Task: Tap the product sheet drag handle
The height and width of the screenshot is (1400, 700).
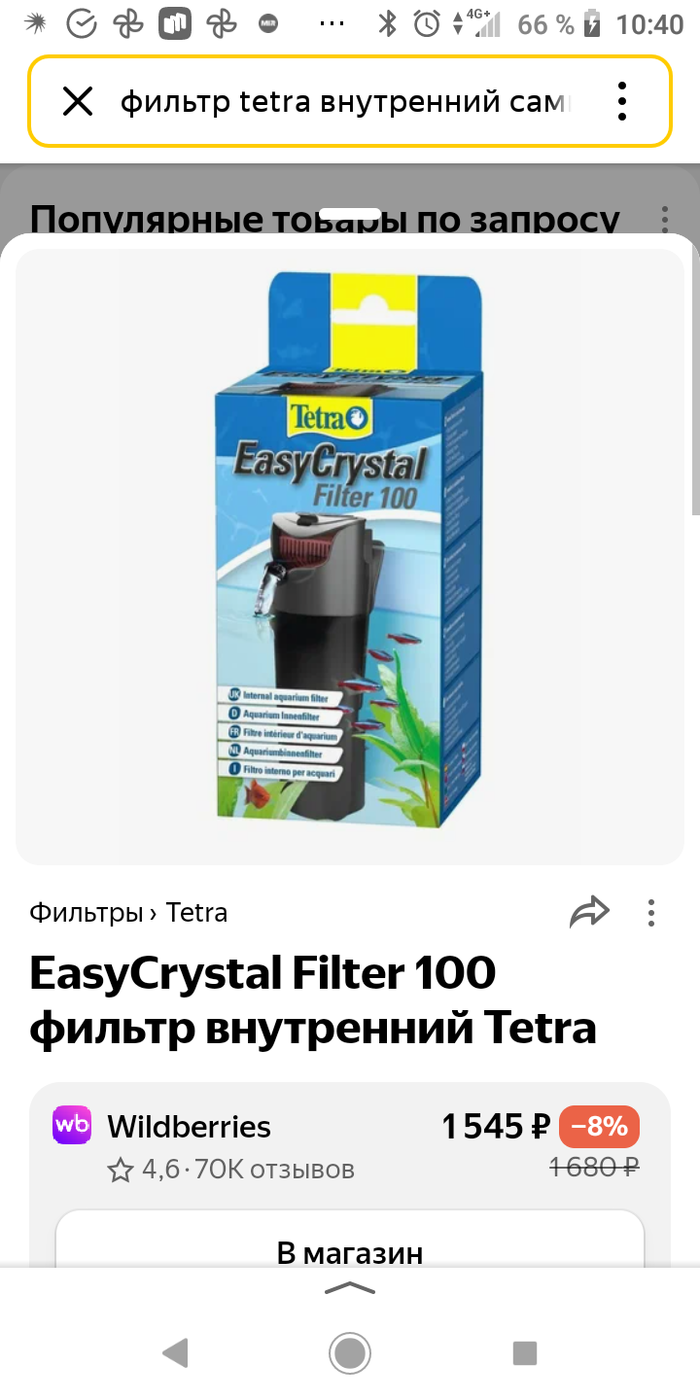Action: point(350,213)
